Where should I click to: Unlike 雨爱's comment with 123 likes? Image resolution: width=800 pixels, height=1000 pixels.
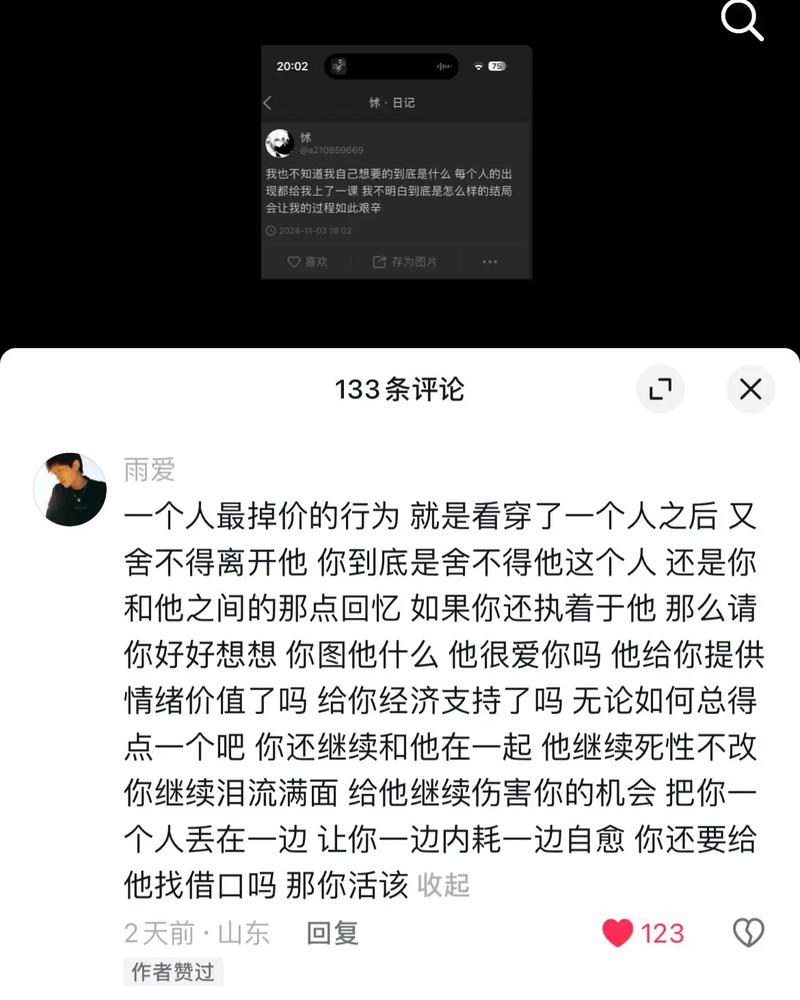(619, 933)
